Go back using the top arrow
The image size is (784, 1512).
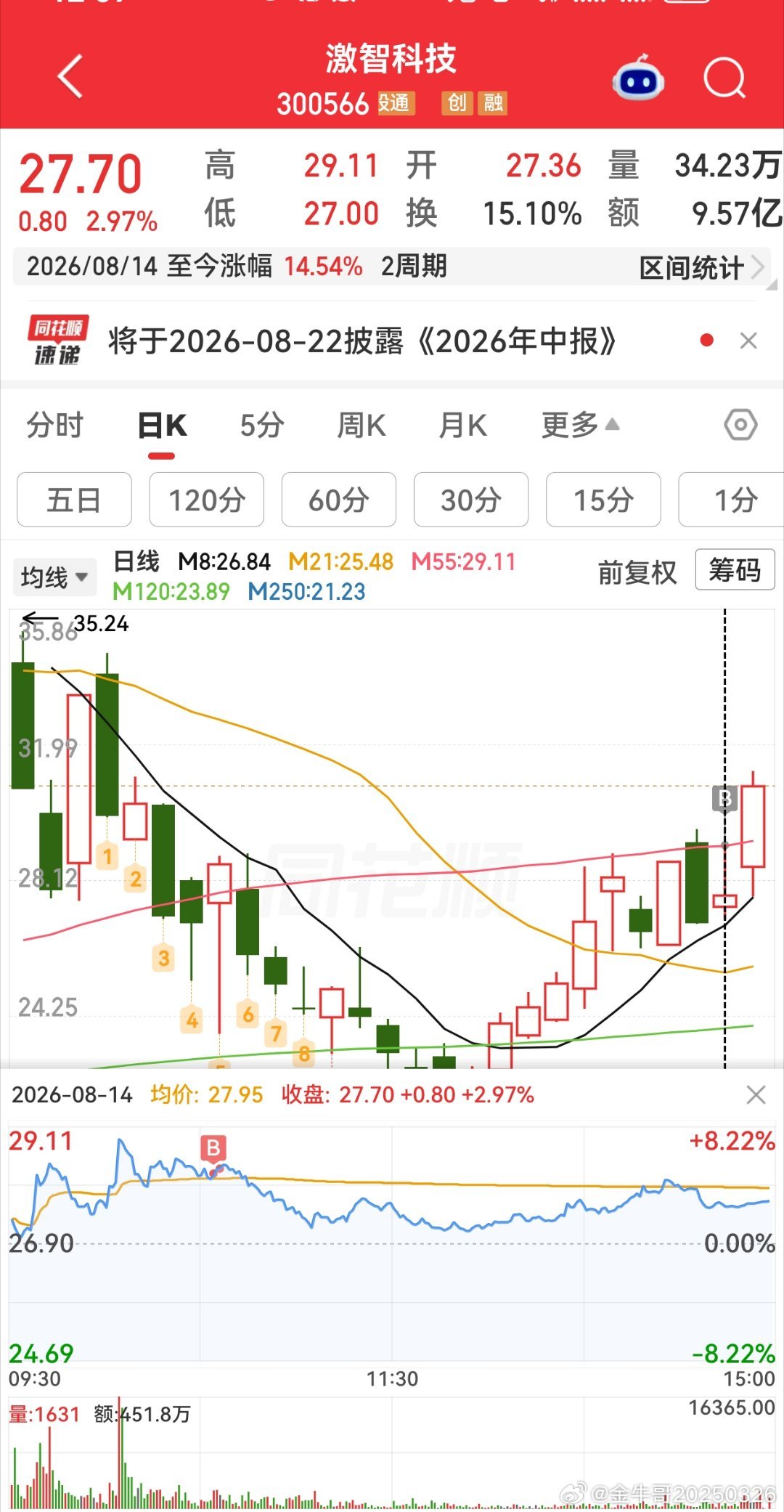coord(70,76)
